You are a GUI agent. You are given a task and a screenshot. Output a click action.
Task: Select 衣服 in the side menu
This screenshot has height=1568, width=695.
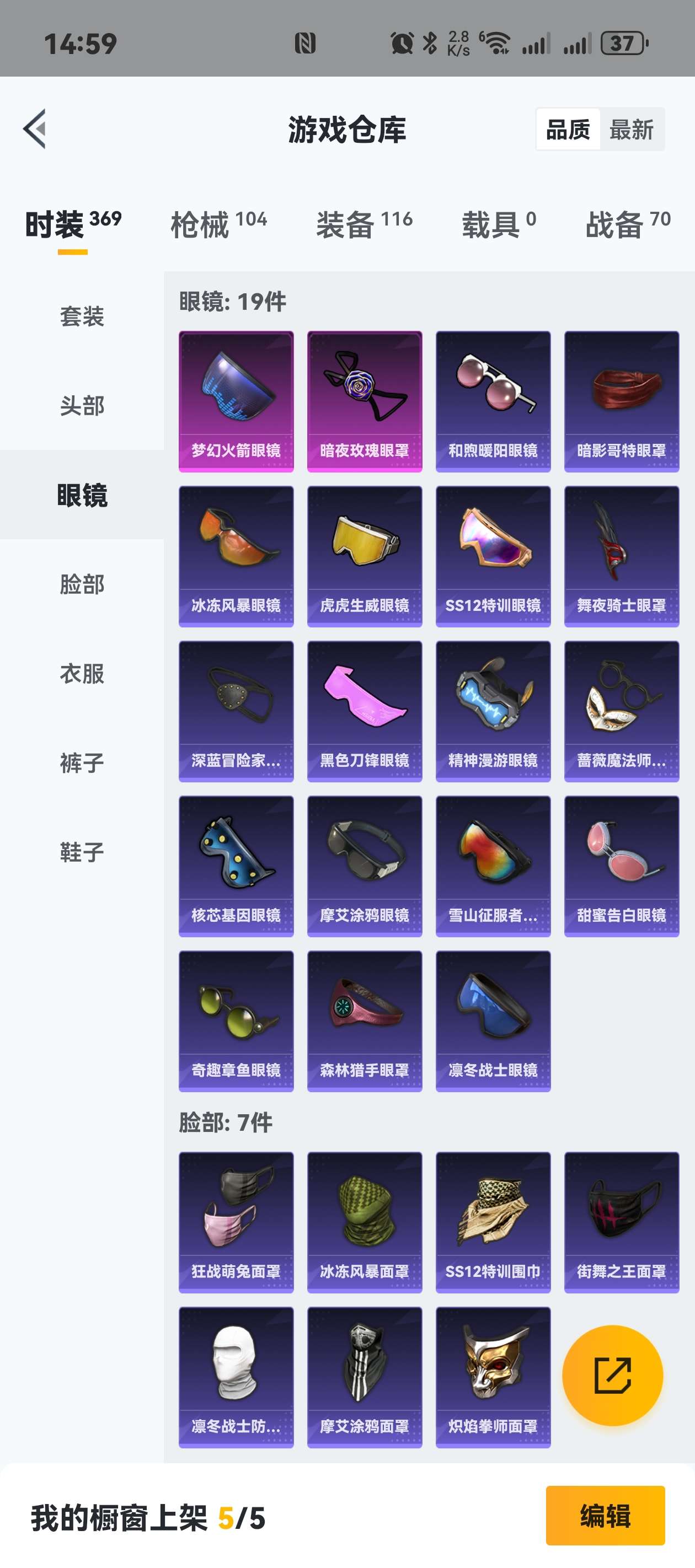[x=82, y=674]
